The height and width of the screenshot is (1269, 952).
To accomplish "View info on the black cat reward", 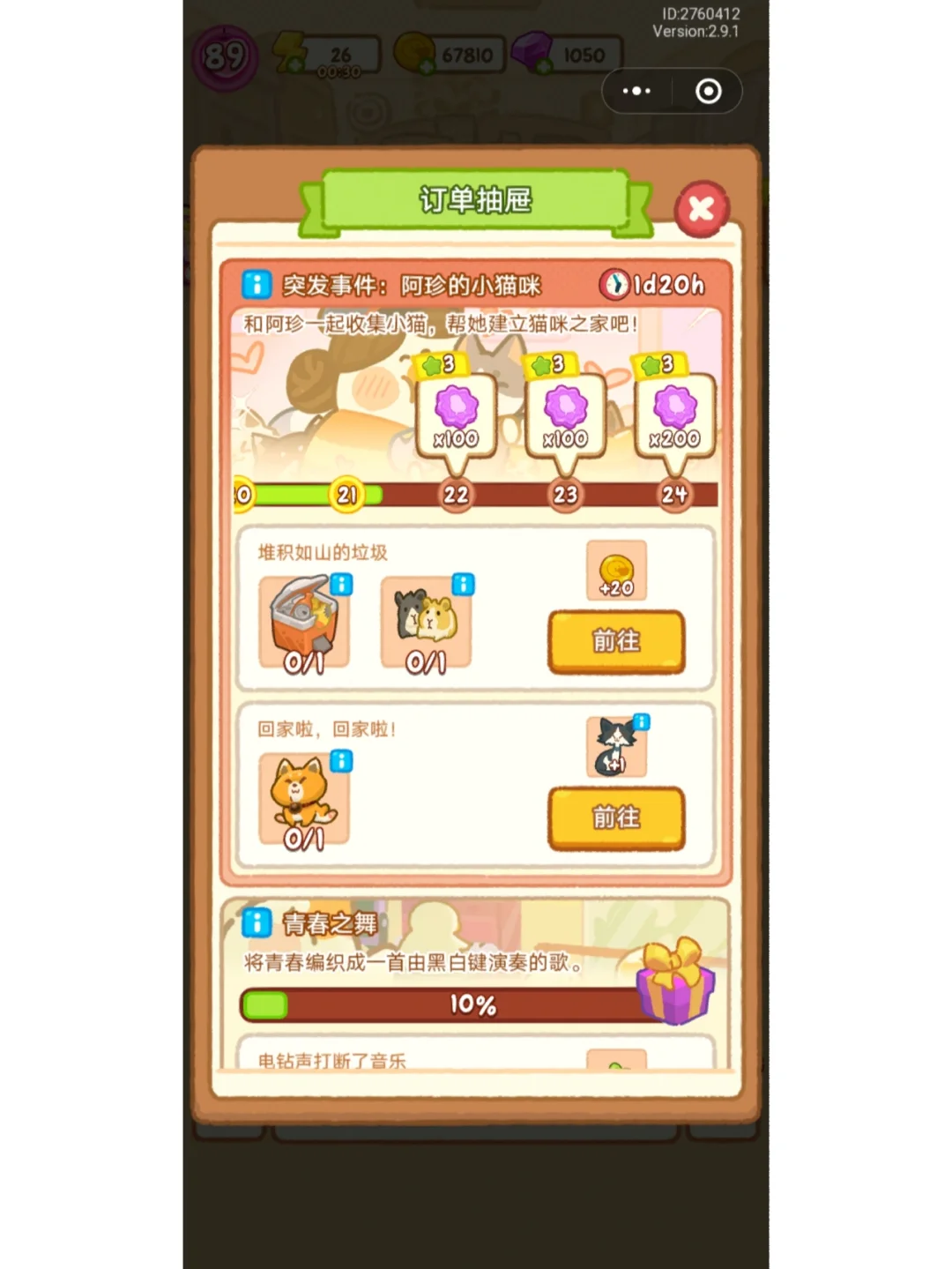I will click(642, 722).
